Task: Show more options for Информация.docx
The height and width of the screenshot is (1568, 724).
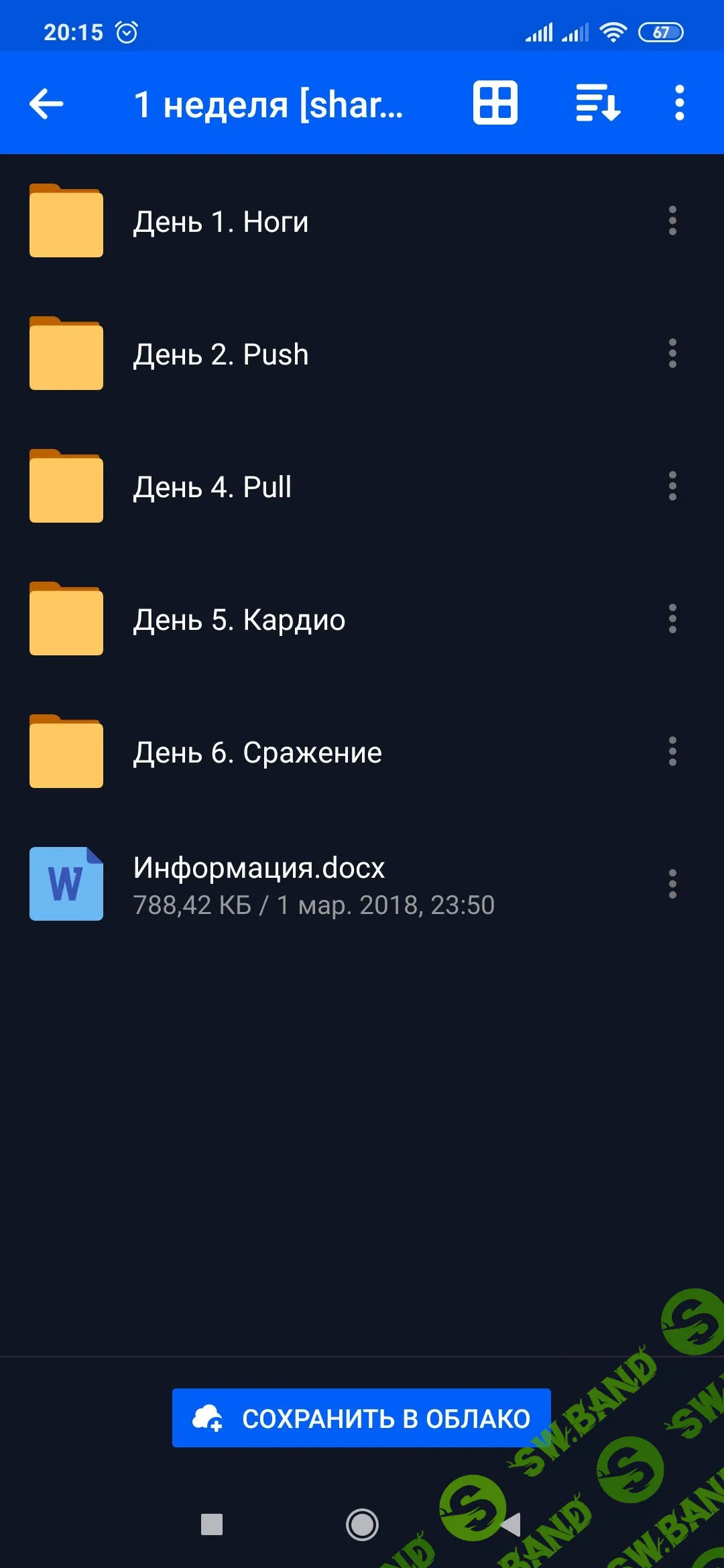Action: (672, 885)
